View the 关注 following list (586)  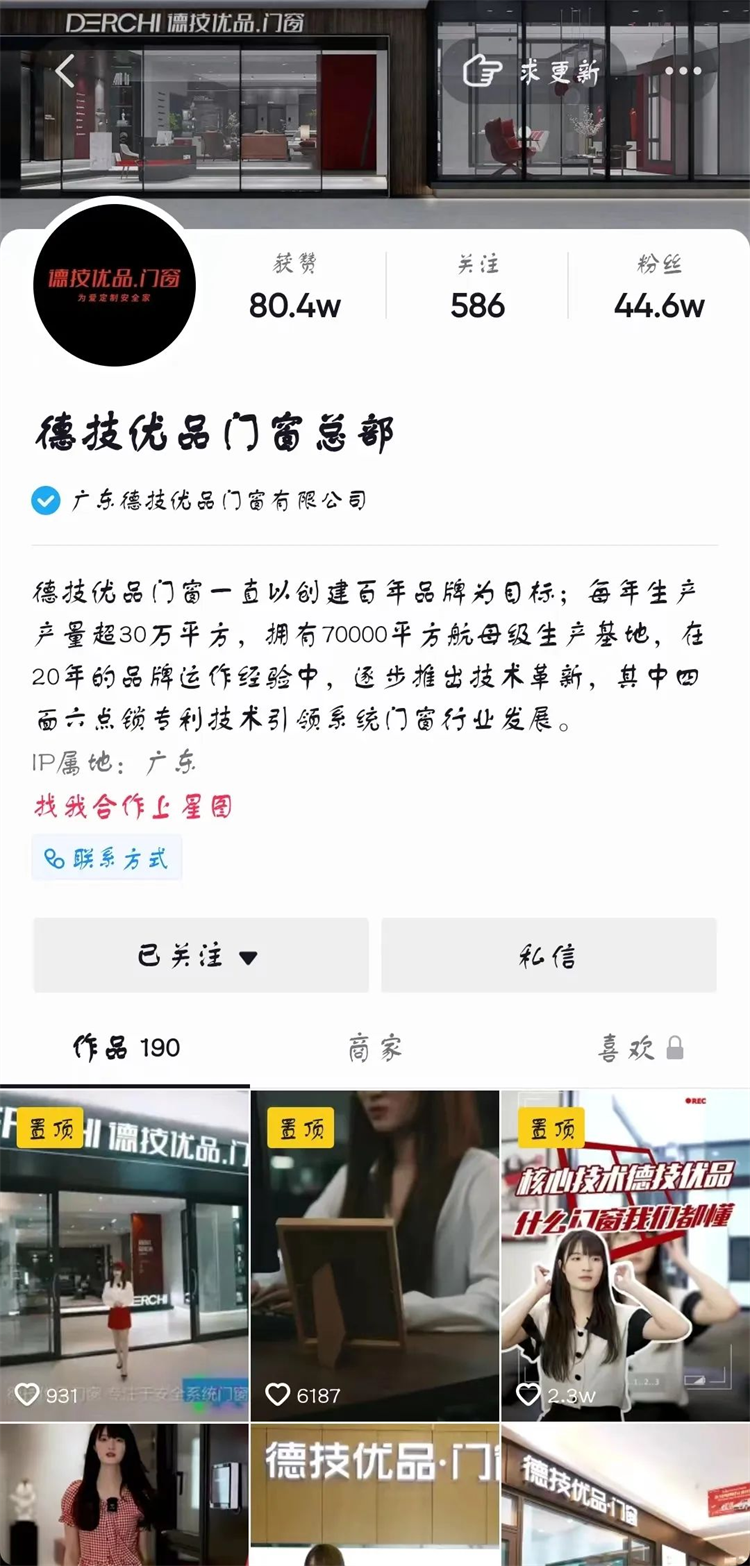[x=477, y=287]
